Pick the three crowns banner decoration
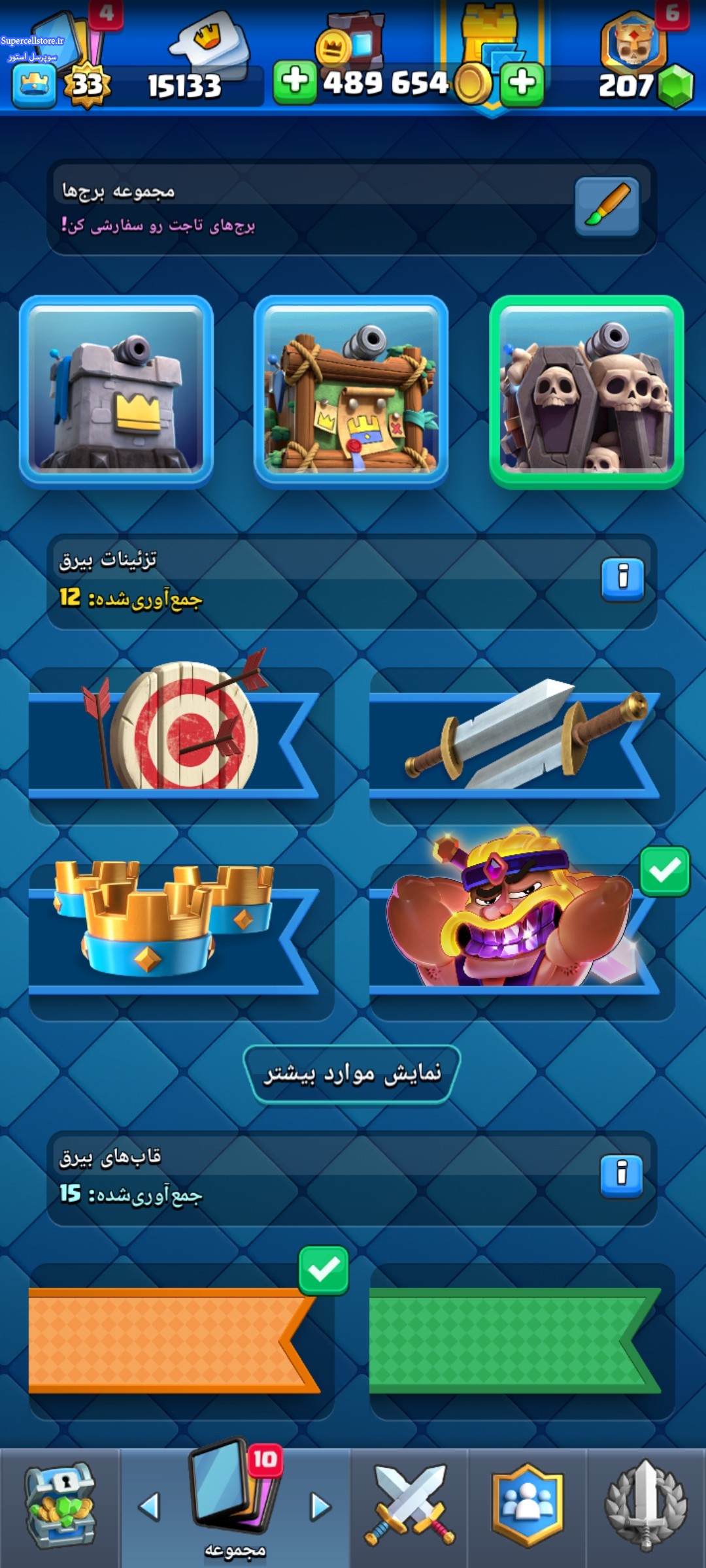The height and width of the screenshot is (1568, 706). tap(181, 941)
